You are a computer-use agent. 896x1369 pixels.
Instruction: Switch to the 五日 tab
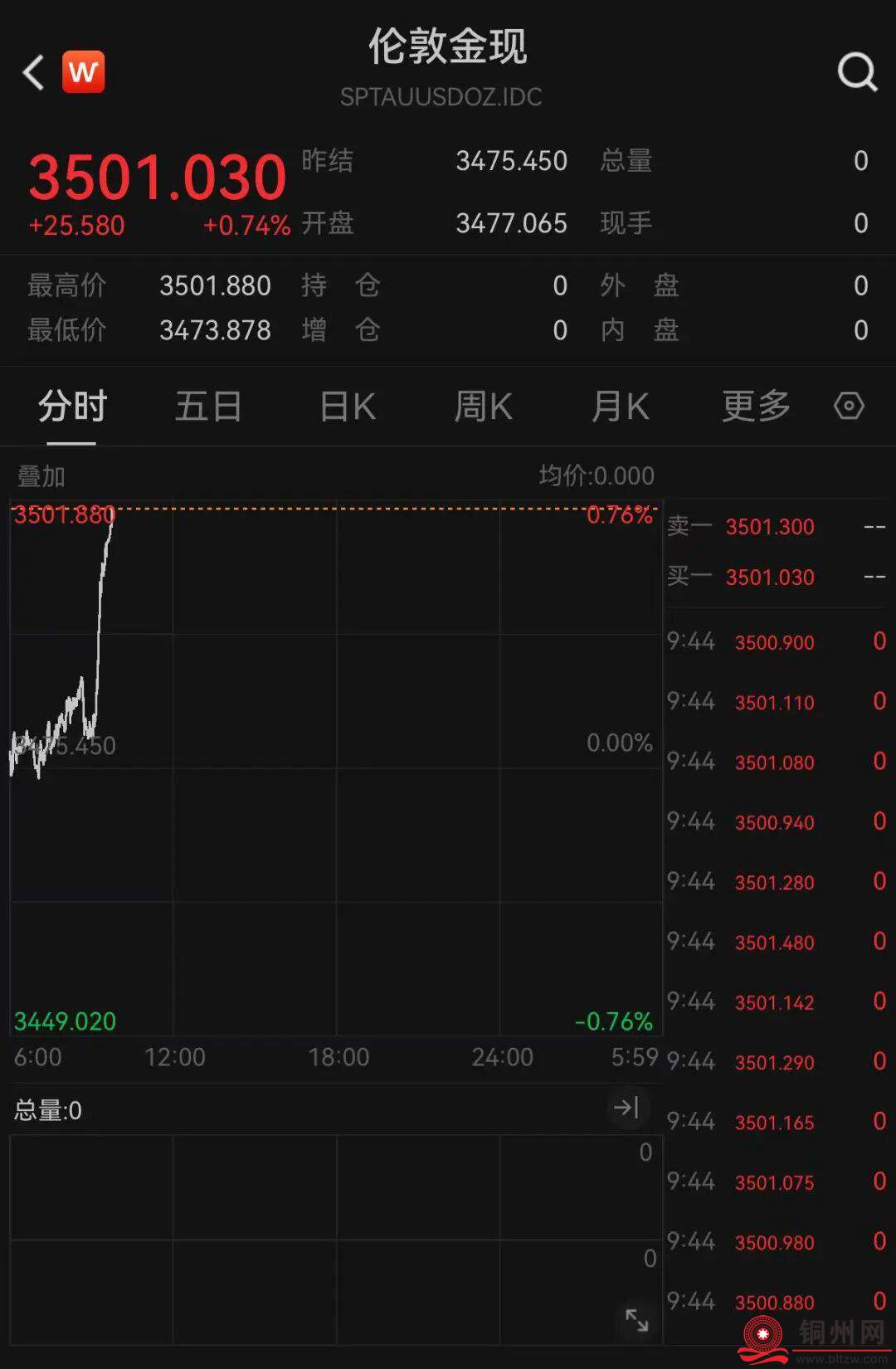[208, 407]
